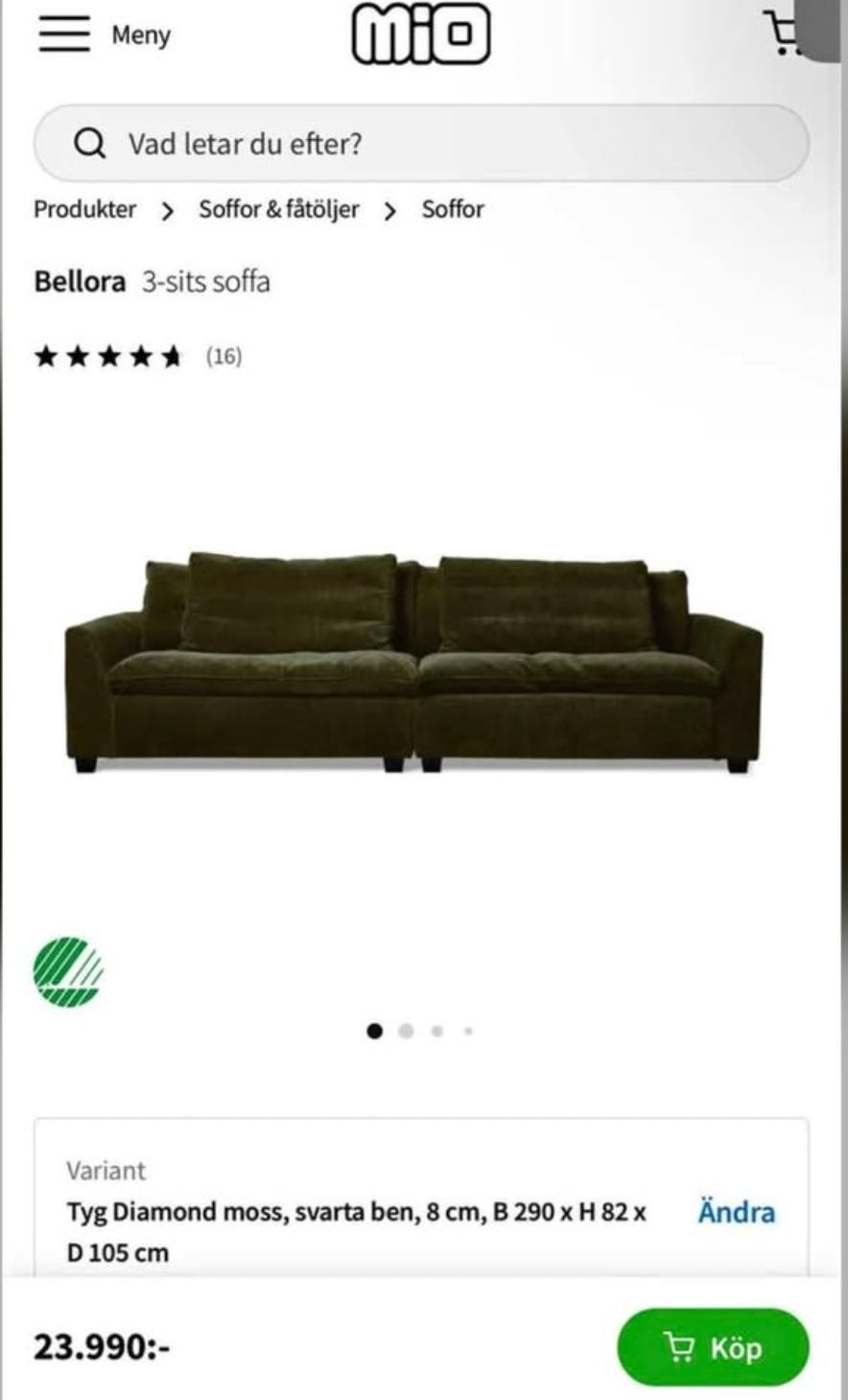
Task: Click the chevron after Soffor & fåtöljer
Action: click(x=390, y=209)
